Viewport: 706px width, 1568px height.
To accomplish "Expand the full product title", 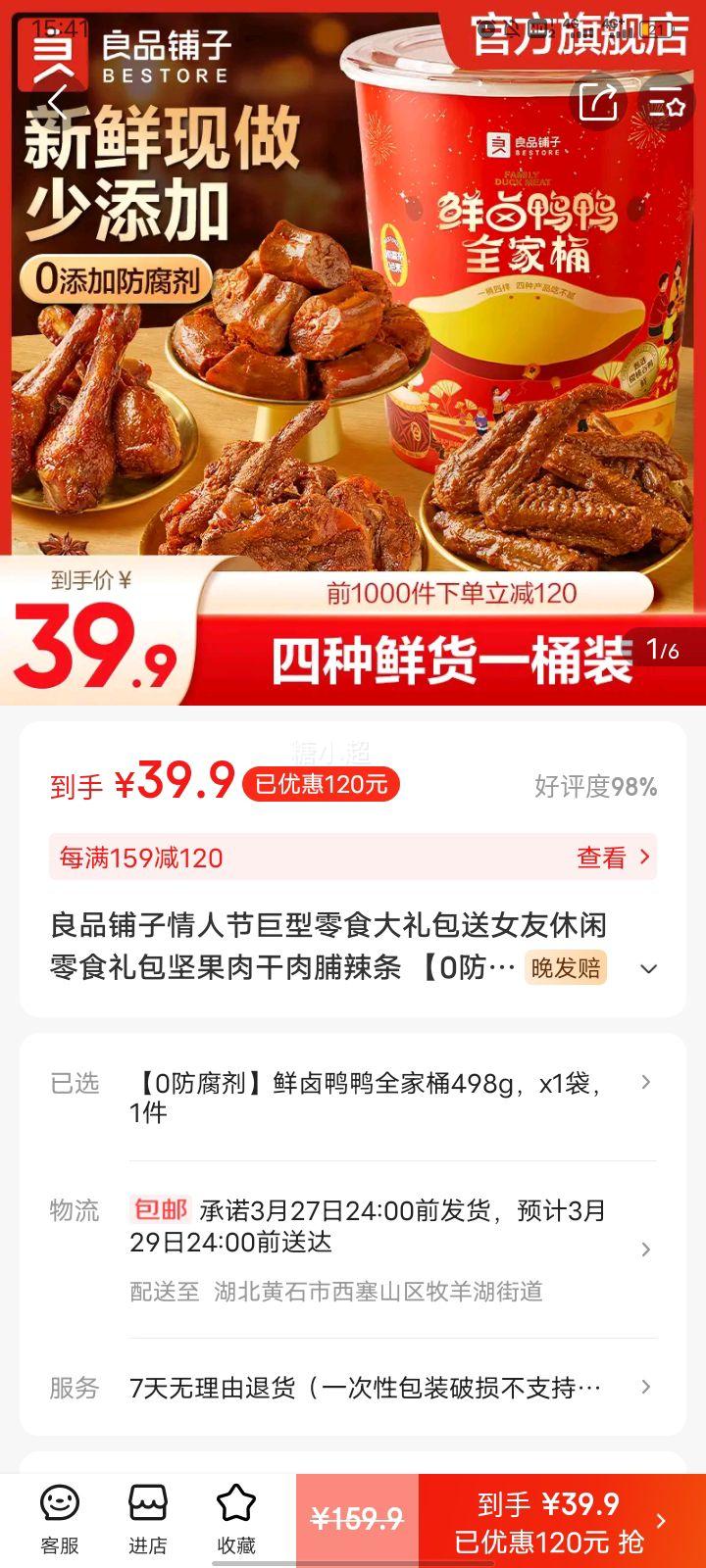I will (x=647, y=968).
